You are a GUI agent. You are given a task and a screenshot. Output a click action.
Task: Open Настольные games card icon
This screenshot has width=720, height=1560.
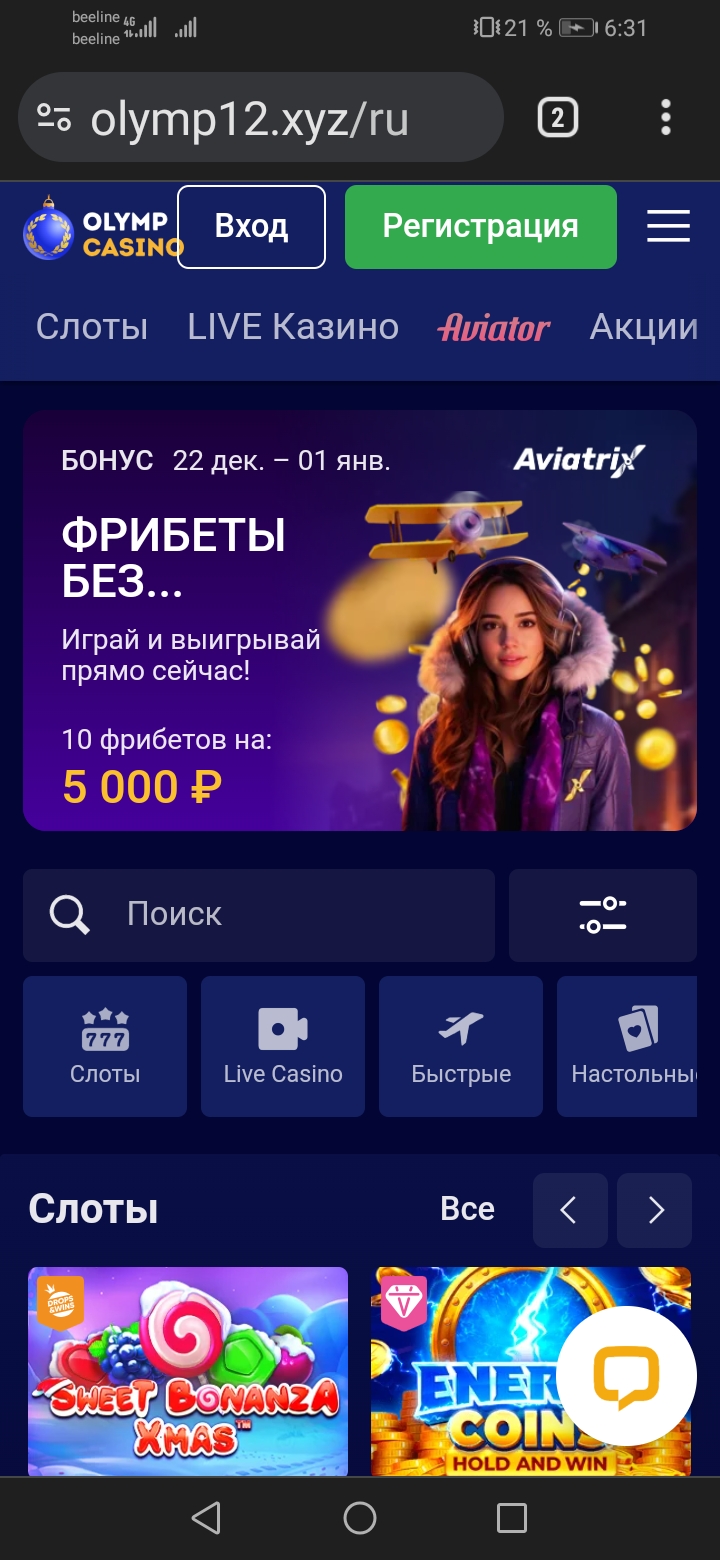(638, 1045)
